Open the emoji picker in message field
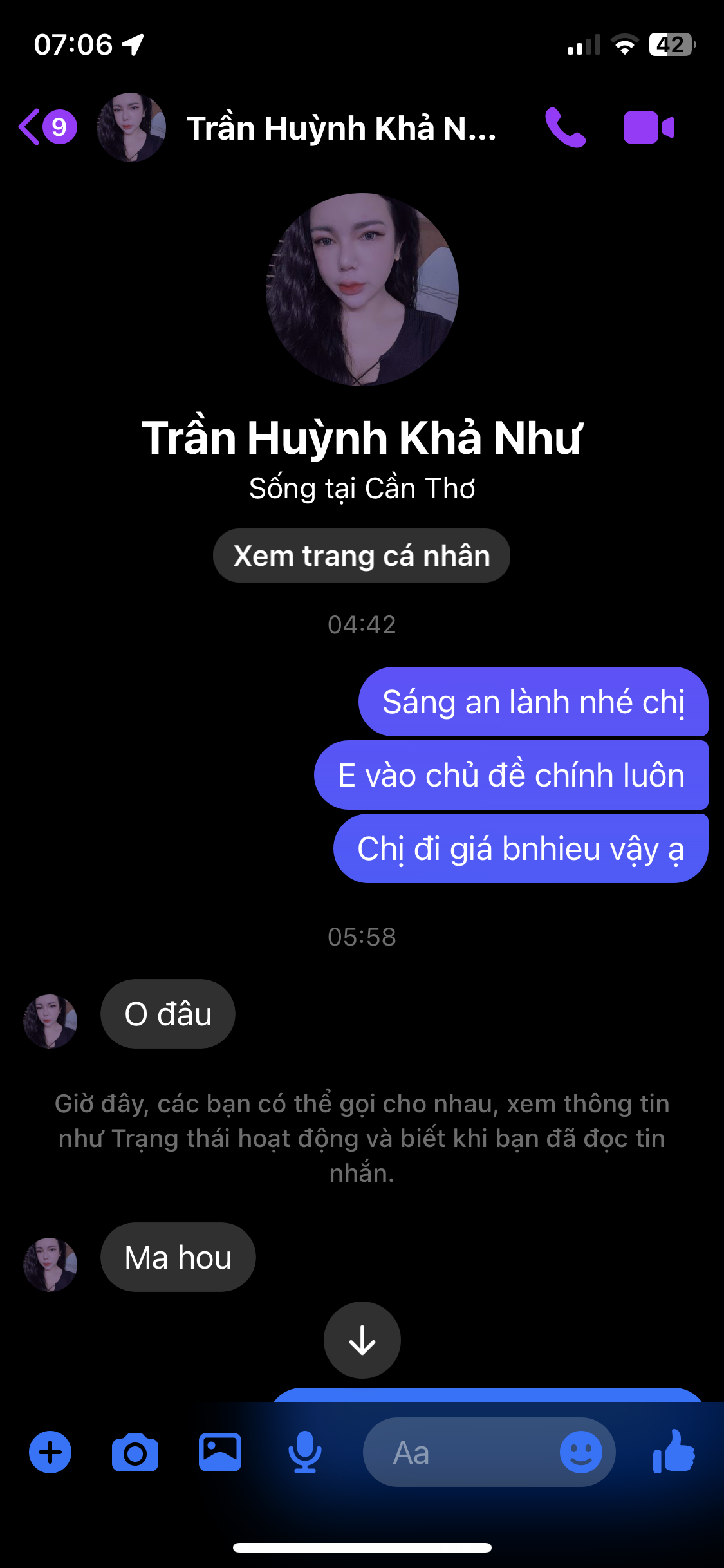 580,1452
